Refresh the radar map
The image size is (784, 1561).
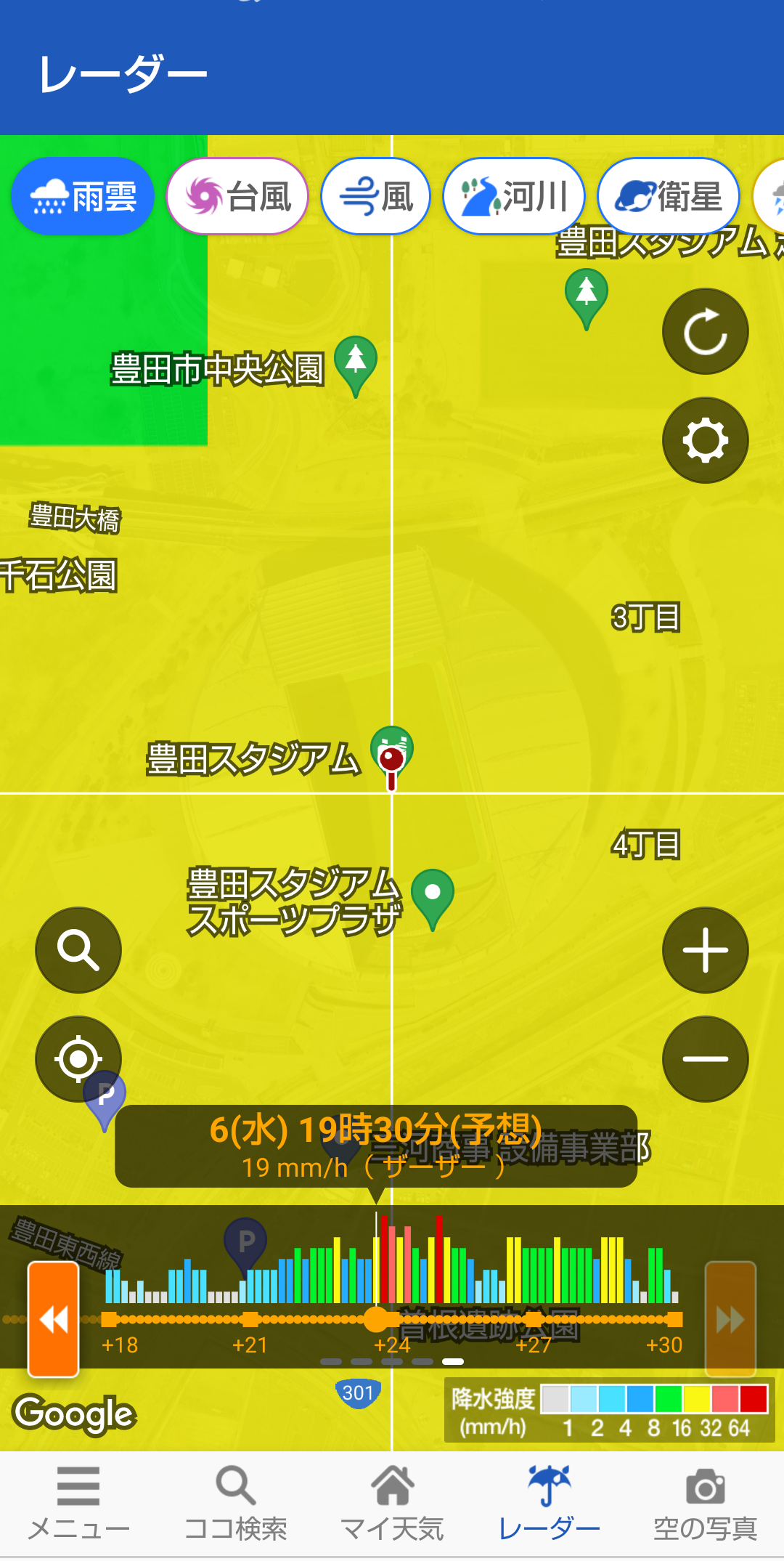click(705, 332)
